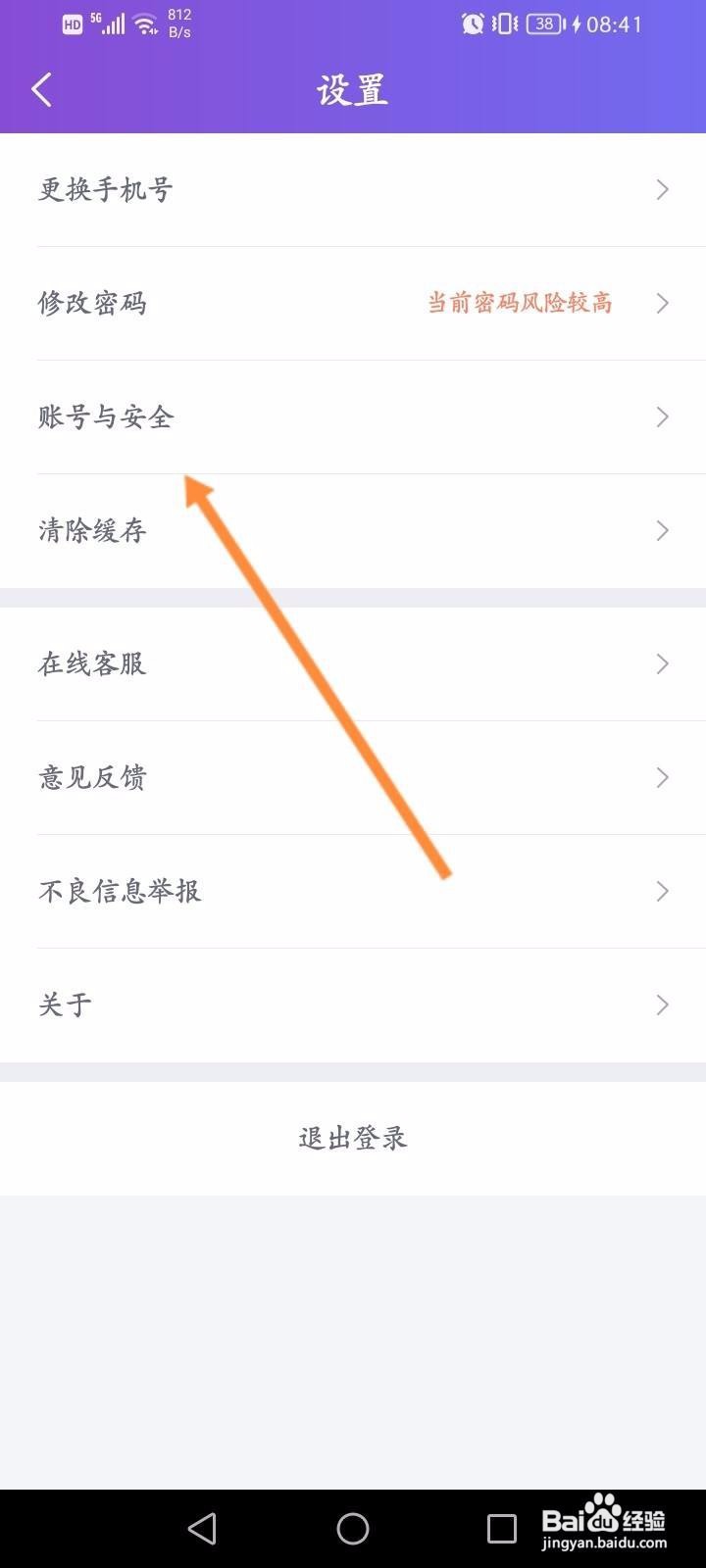This screenshot has width=706, height=1568.
Task: Open 意见反馈 to give feedback
Action: coord(92,777)
